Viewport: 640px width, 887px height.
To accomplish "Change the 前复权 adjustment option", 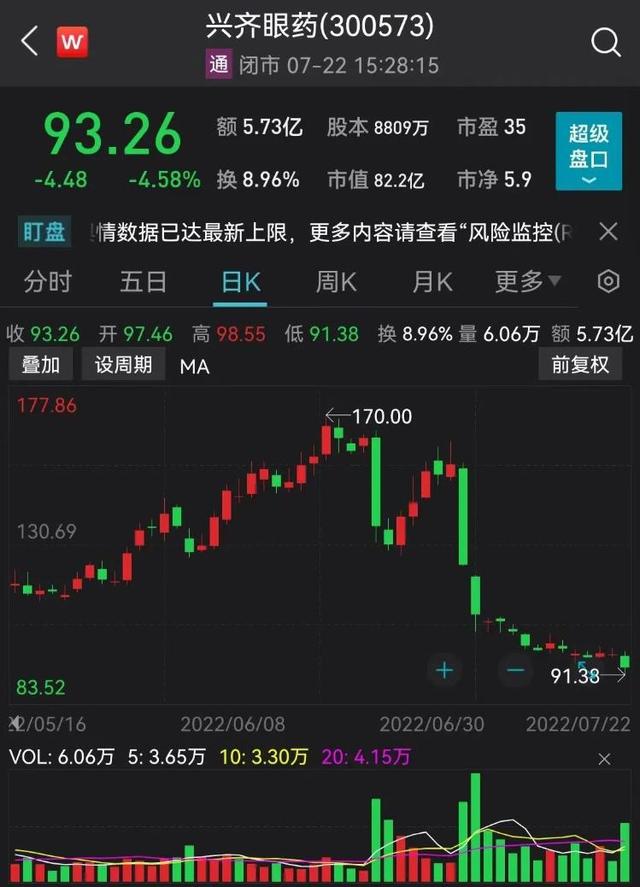I will click(580, 365).
